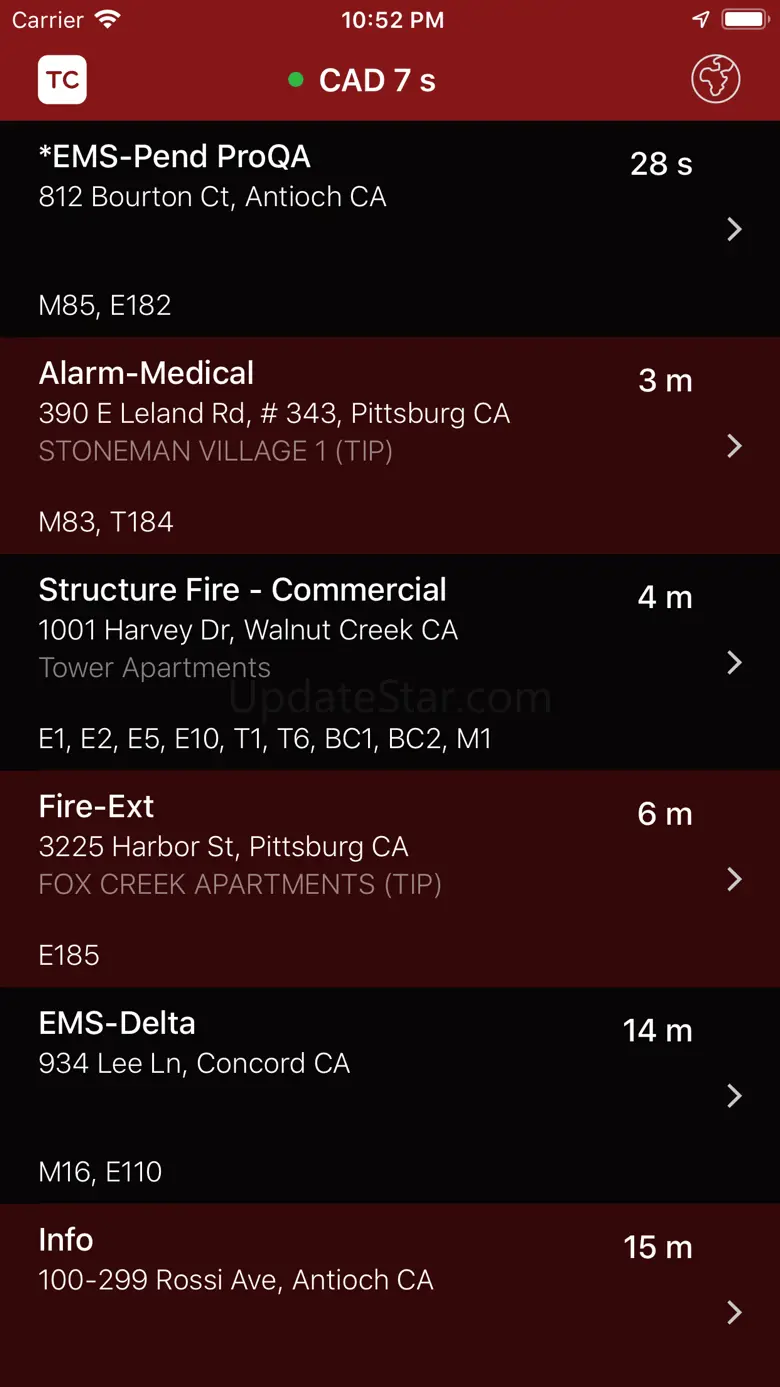Open the Fire-Ext incident on Harbor St

click(x=390, y=879)
